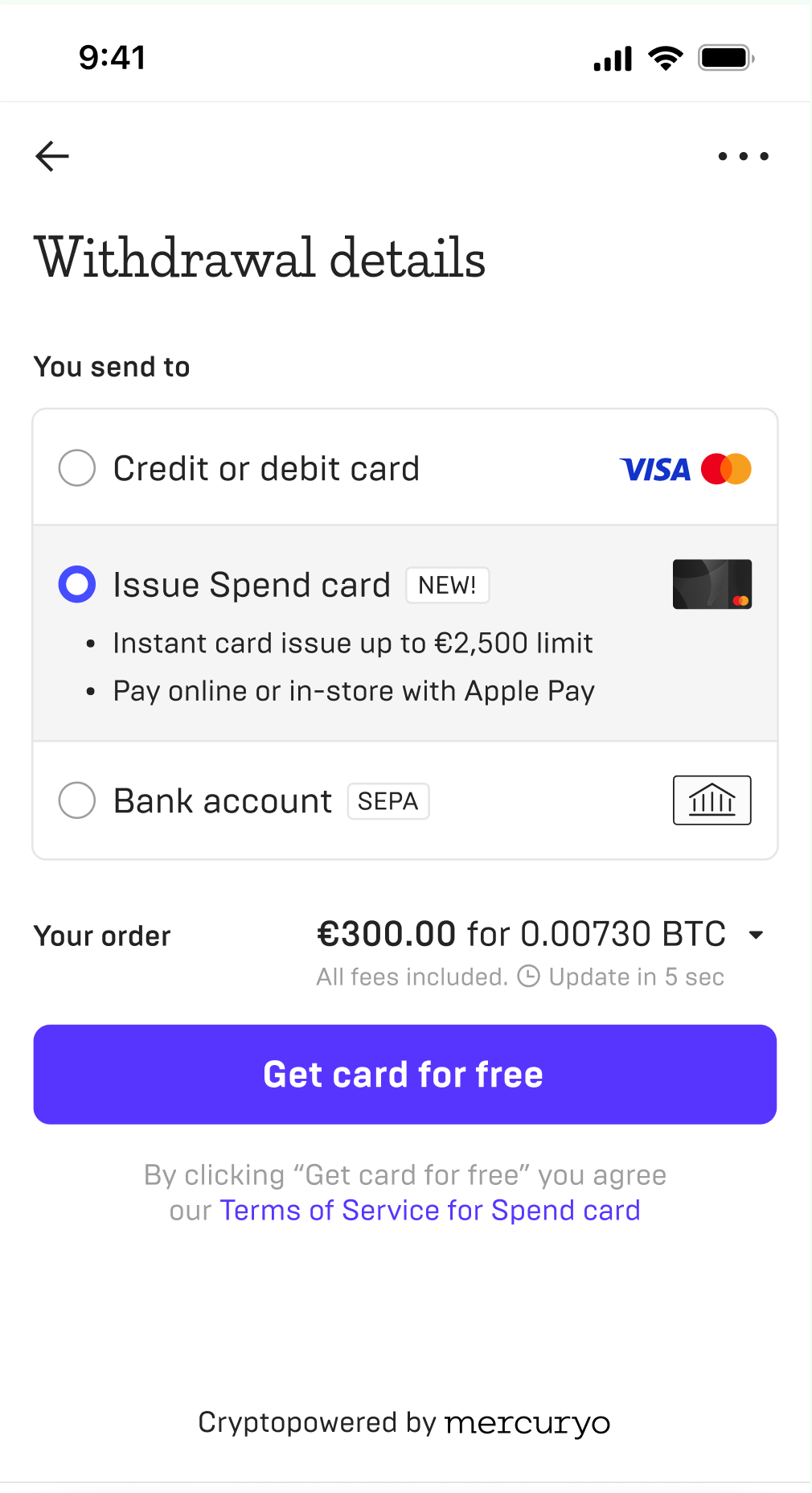Click the battery level indicator
Image resolution: width=812 pixels, height=1493 pixels.
pyautogui.click(x=724, y=56)
